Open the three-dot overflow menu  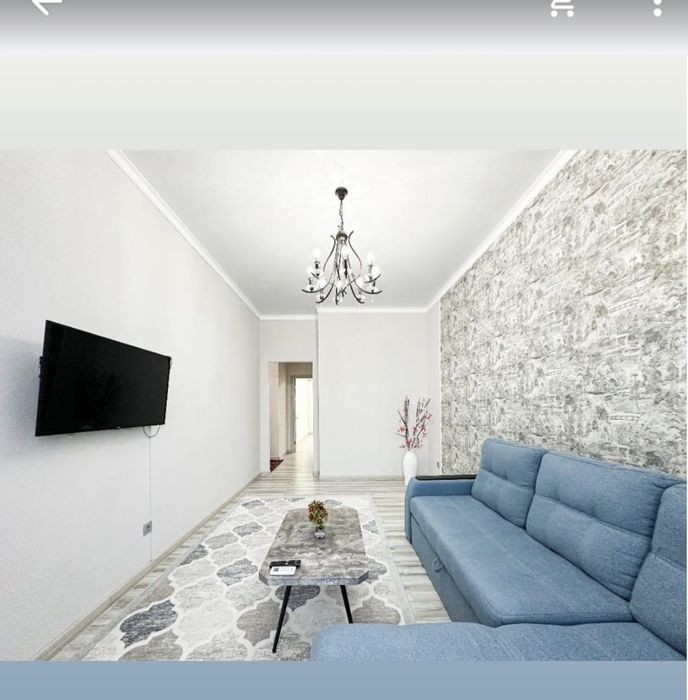(657, 7)
